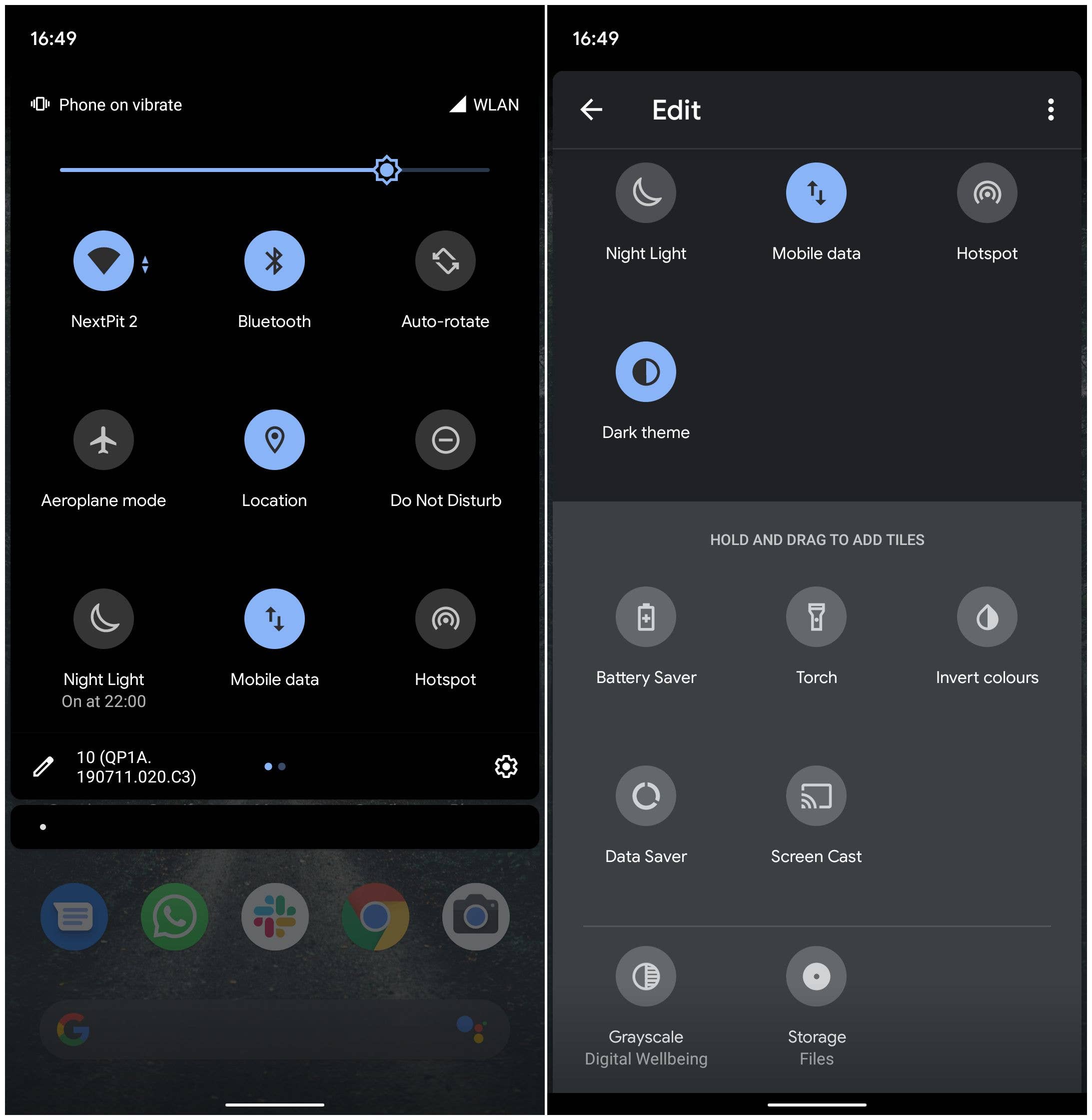This screenshot has width=1092, height=1120.
Task: Select the Data Saver tile
Action: (646, 796)
